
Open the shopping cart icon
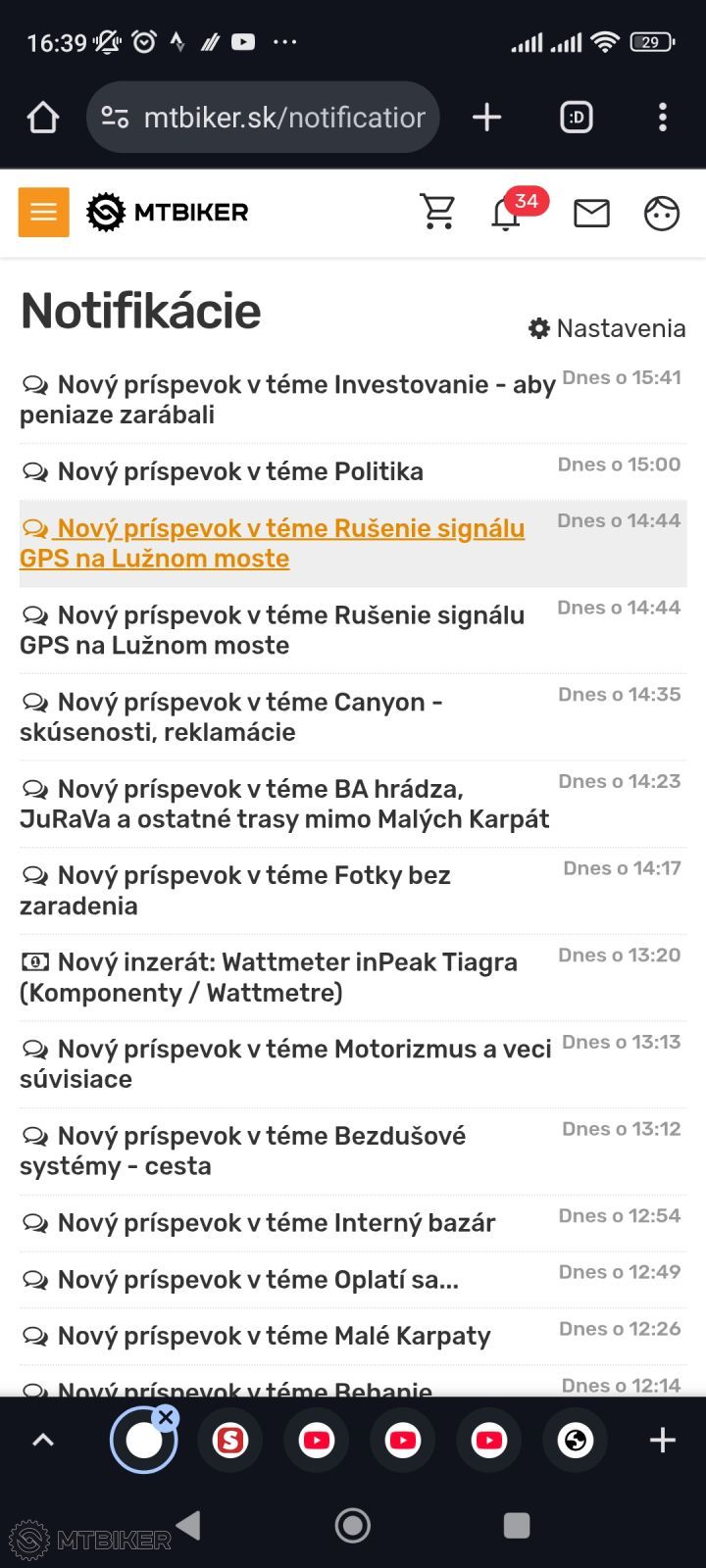pyautogui.click(x=437, y=212)
